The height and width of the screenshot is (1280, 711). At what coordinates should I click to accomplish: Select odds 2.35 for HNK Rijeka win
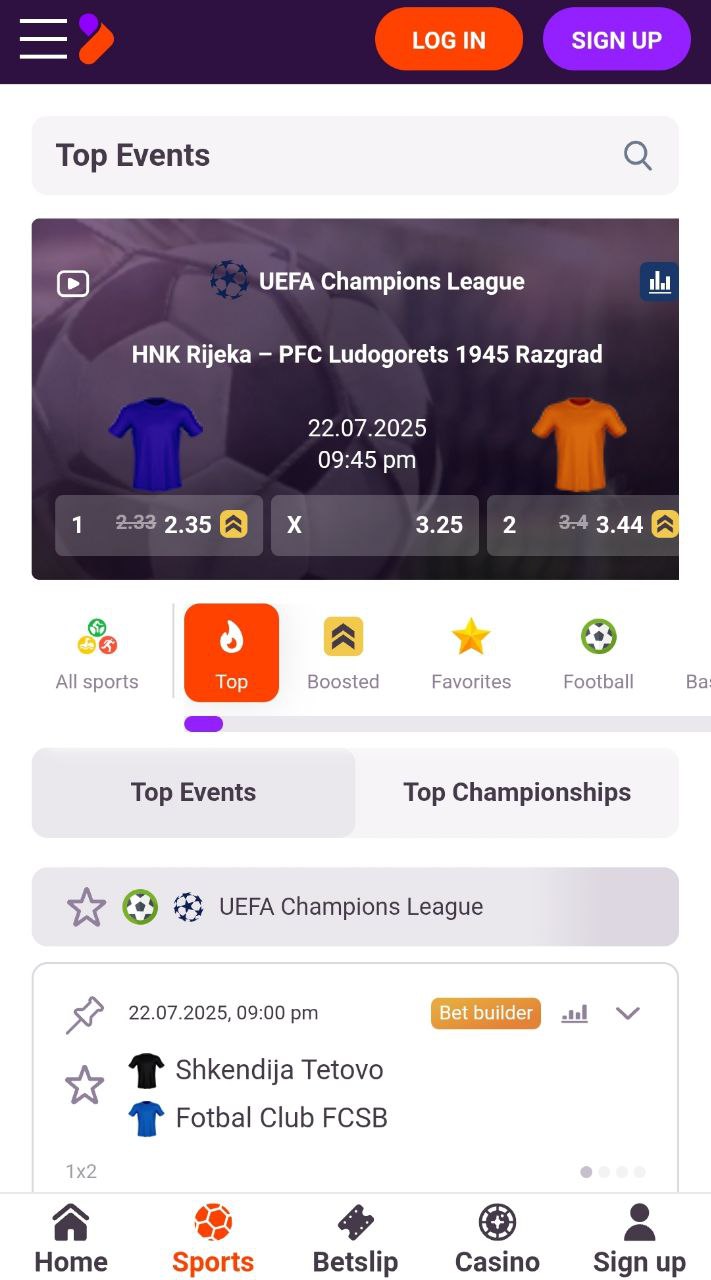[x=159, y=525]
